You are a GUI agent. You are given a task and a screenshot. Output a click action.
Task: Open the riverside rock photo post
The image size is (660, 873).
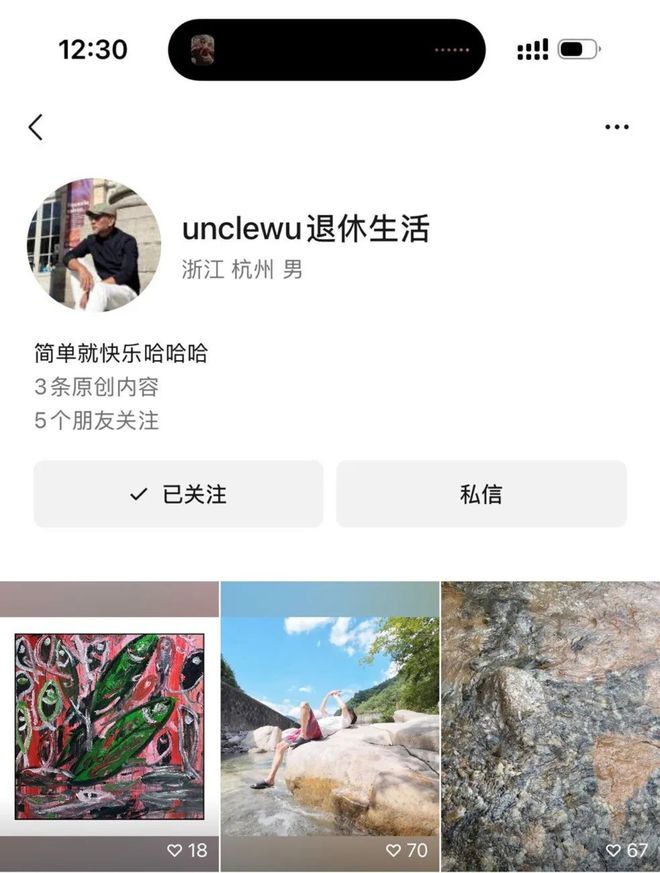tap(329, 725)
